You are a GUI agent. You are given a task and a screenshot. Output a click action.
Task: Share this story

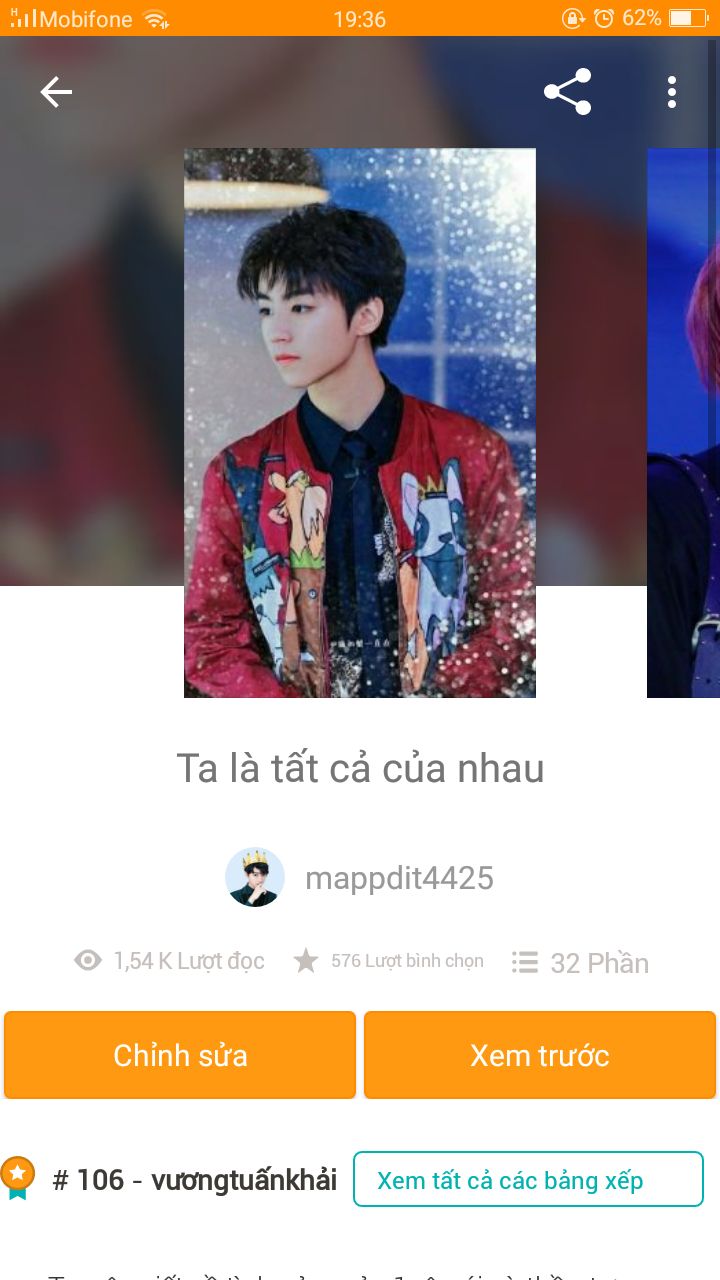[567, 92]
